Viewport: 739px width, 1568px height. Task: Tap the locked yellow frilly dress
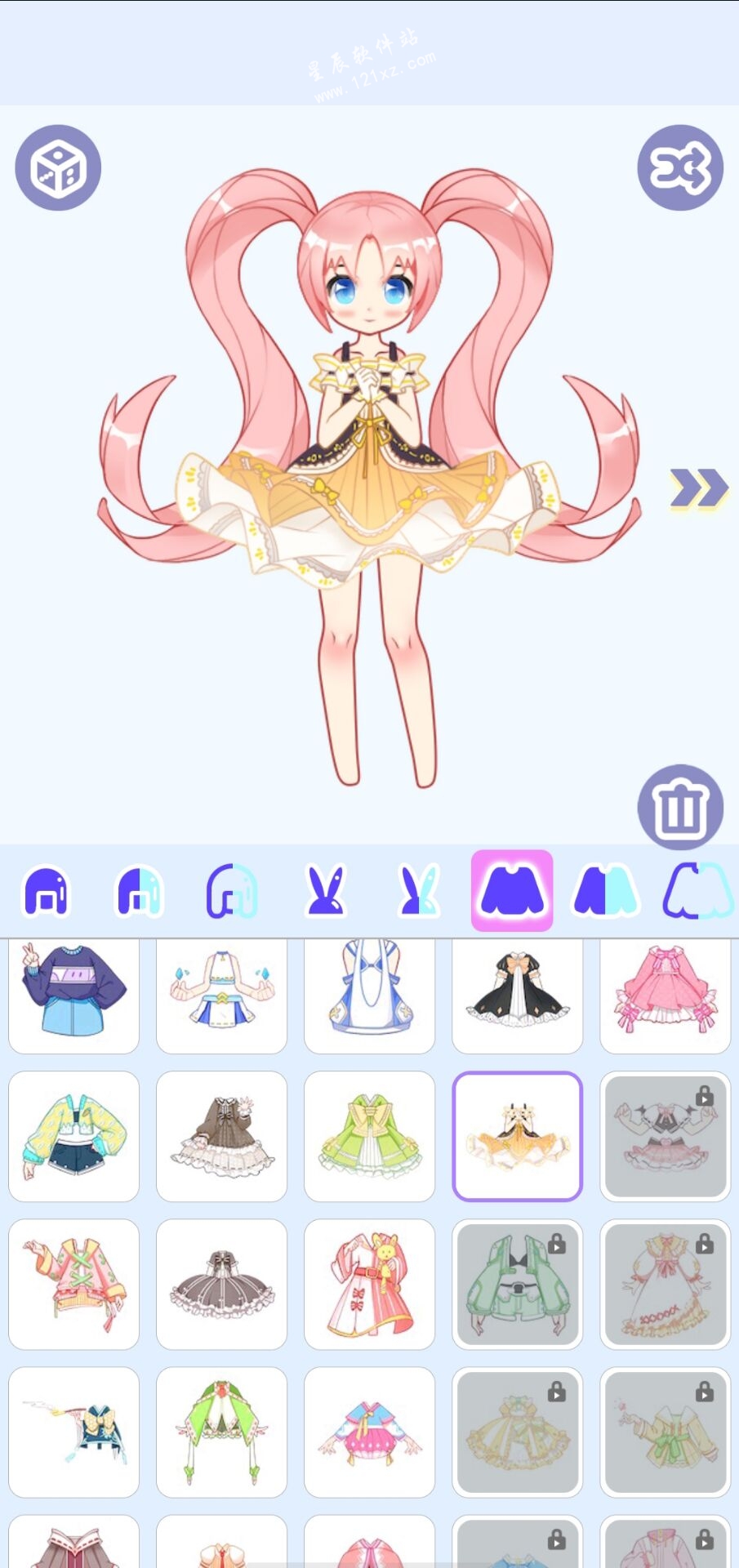tap(517, 1432)
